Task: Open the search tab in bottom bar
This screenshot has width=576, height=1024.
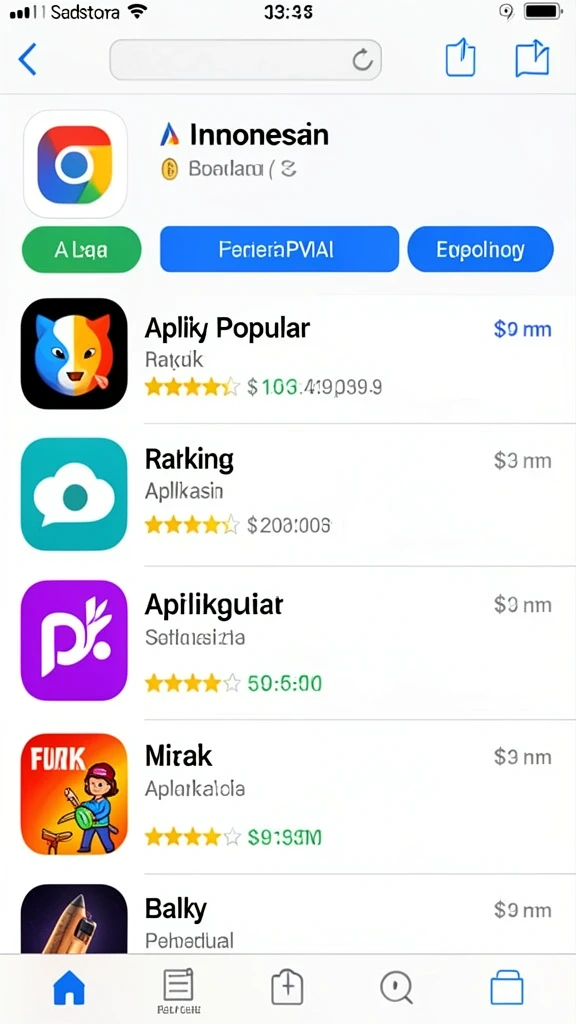Action: pyautogui.click(x=396, y=987)
